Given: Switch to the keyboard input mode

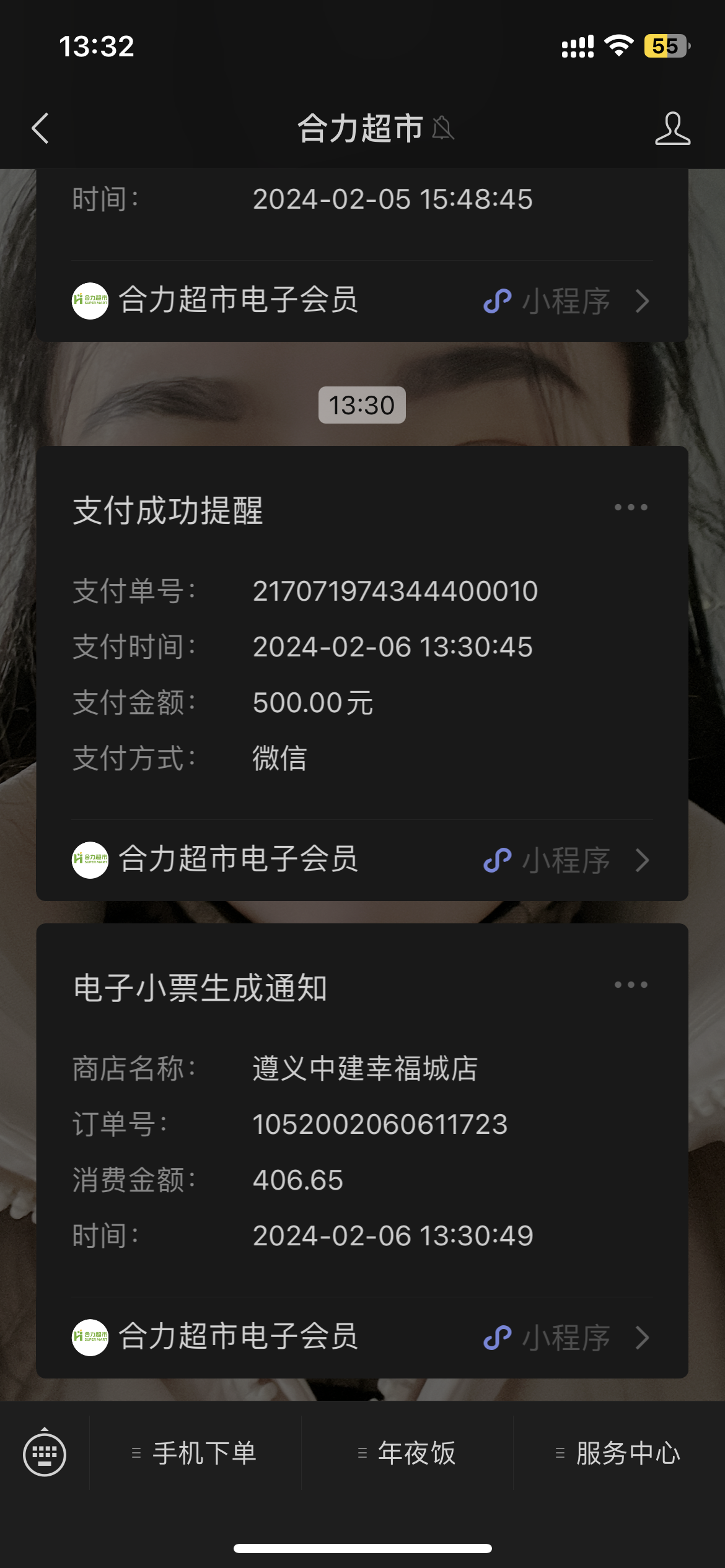Looking at the screenshot, I should pos(45,1453).
